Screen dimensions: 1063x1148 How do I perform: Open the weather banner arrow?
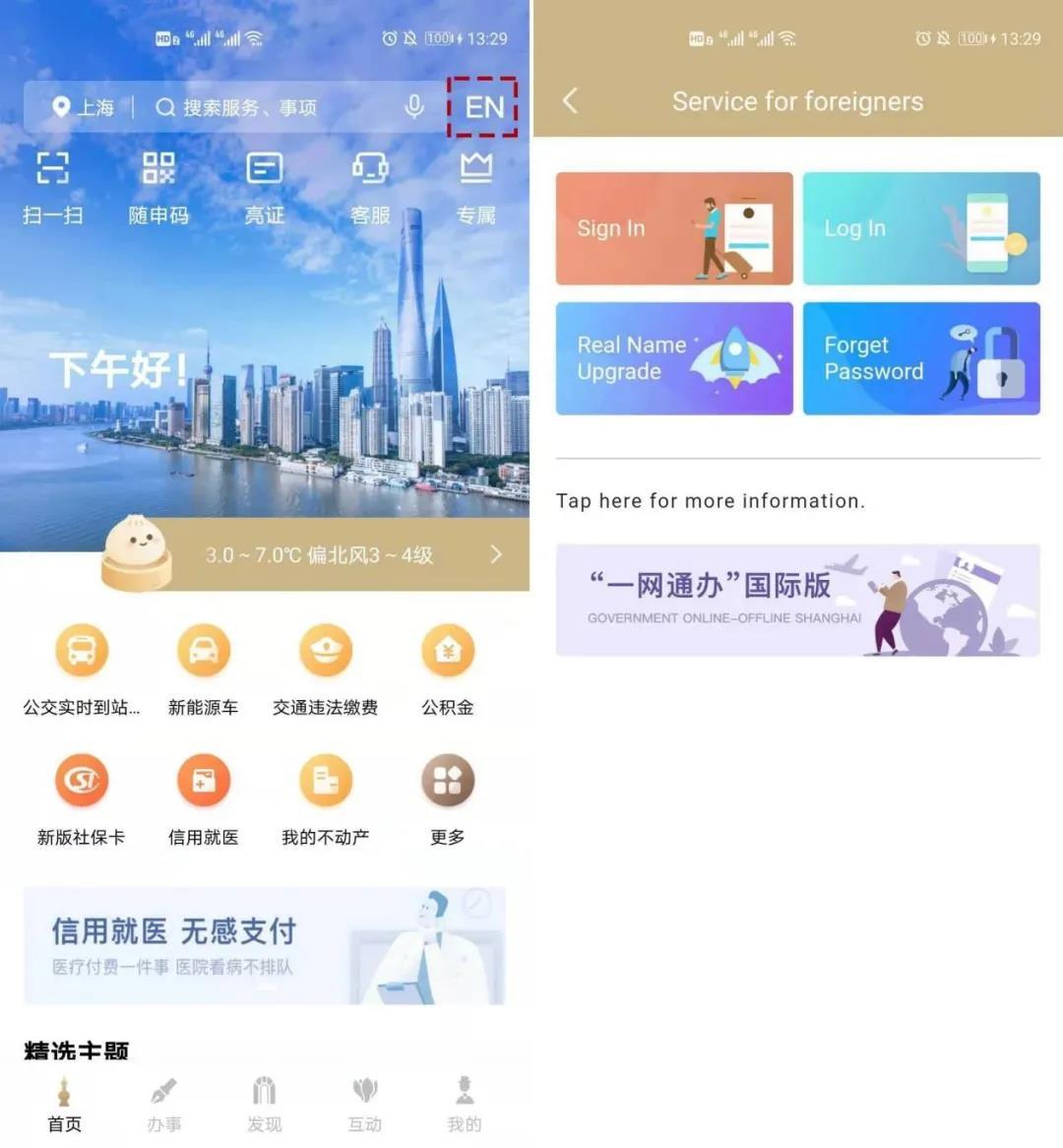pyautogui.click(x=496, y=554)
